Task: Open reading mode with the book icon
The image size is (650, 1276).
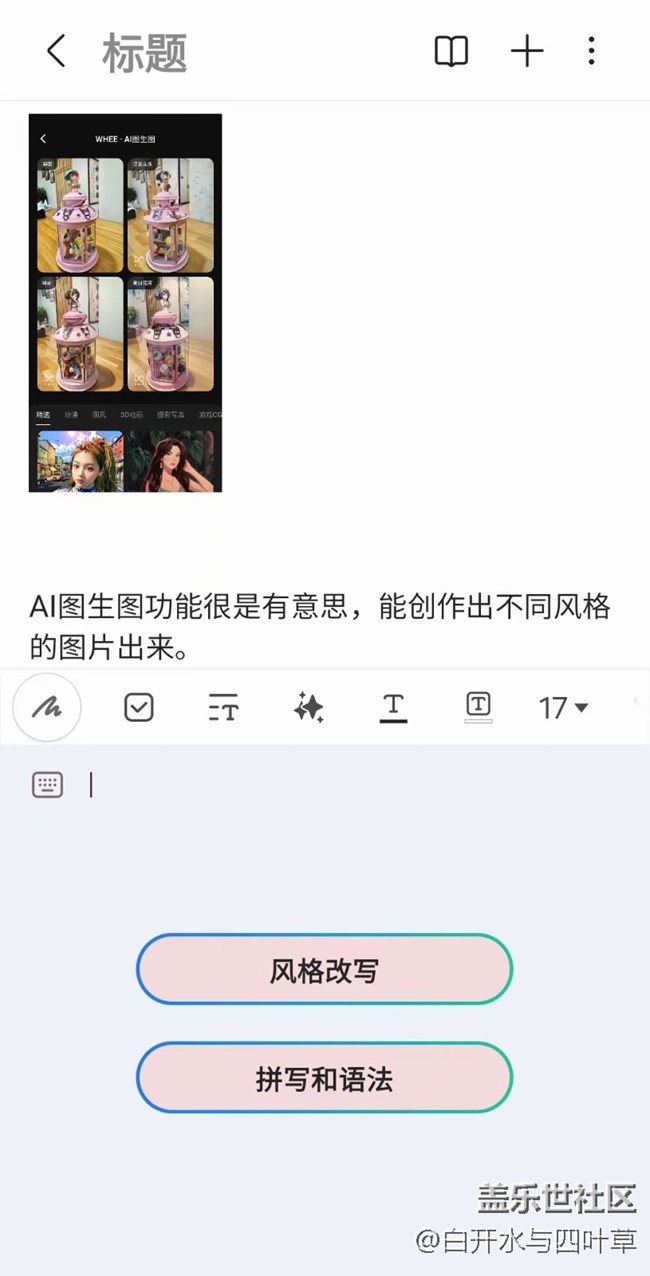Action: [451, 52]
